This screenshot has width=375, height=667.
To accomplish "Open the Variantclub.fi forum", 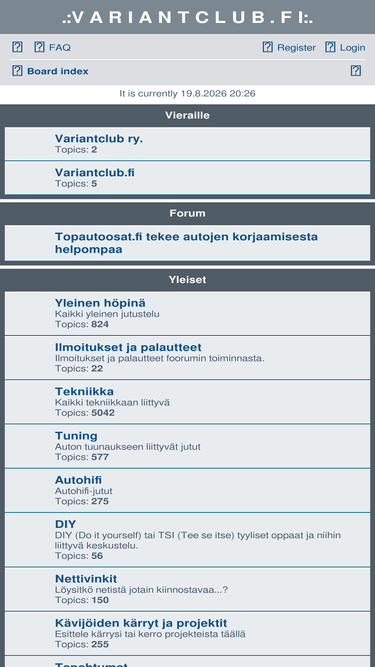I will (94, 173).
